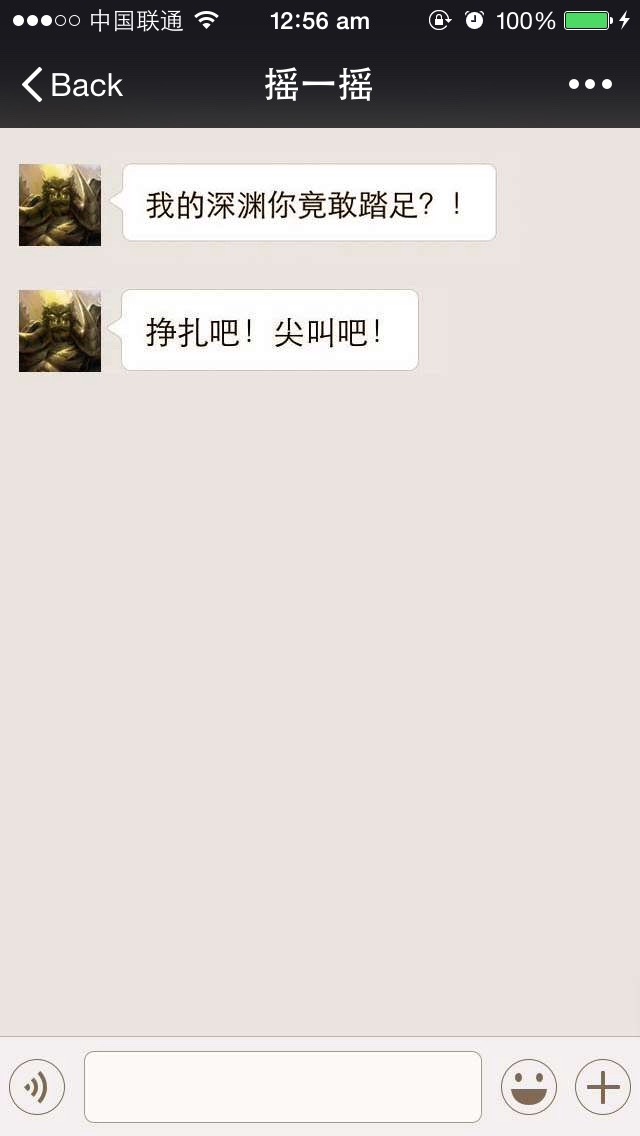Open the plus attachments menu
Viewport: 640px width, 1136px height.
[x=603, y=1087]
